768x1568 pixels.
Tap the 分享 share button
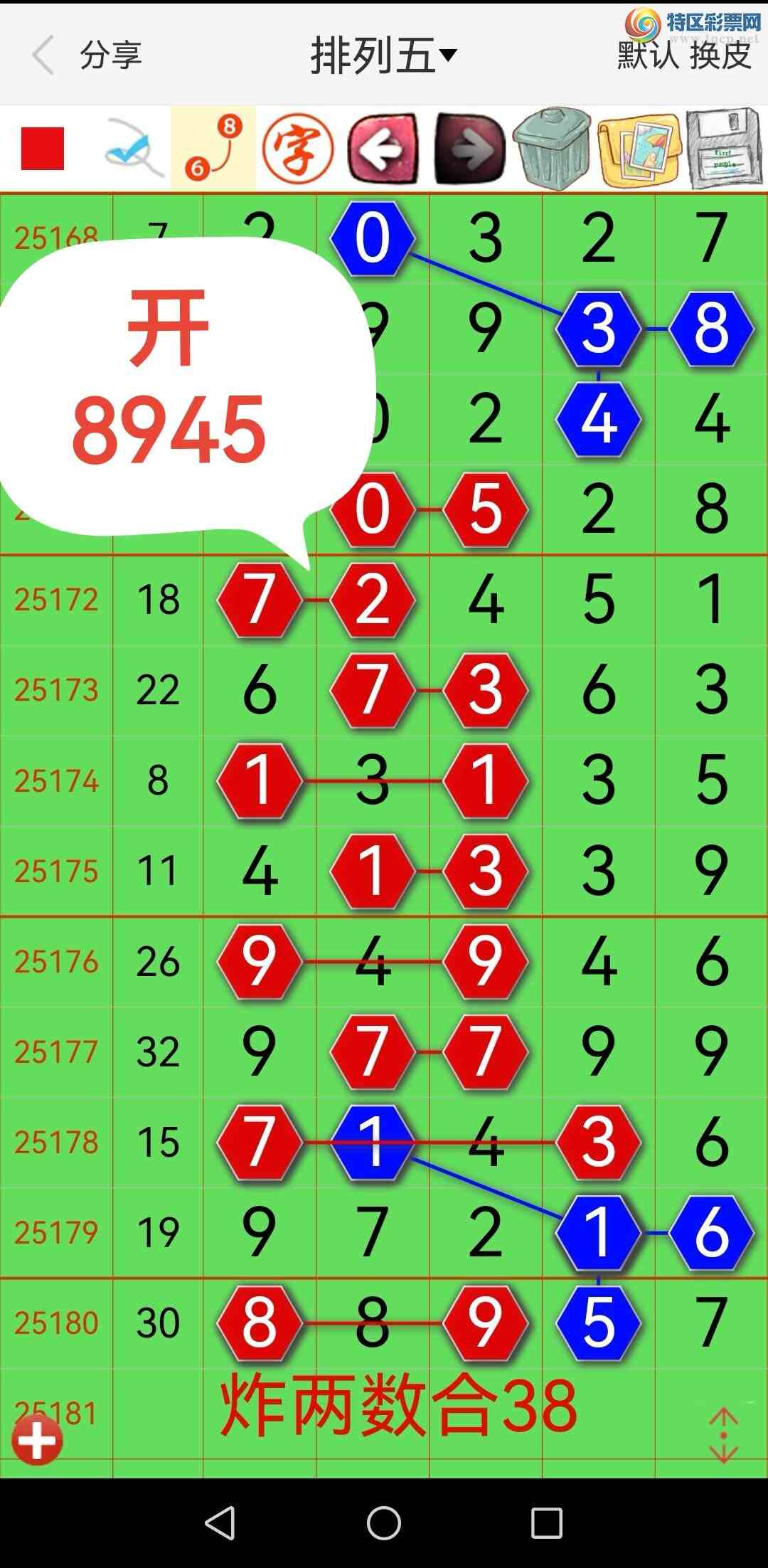pyautogui.click(x=111, y=55)
